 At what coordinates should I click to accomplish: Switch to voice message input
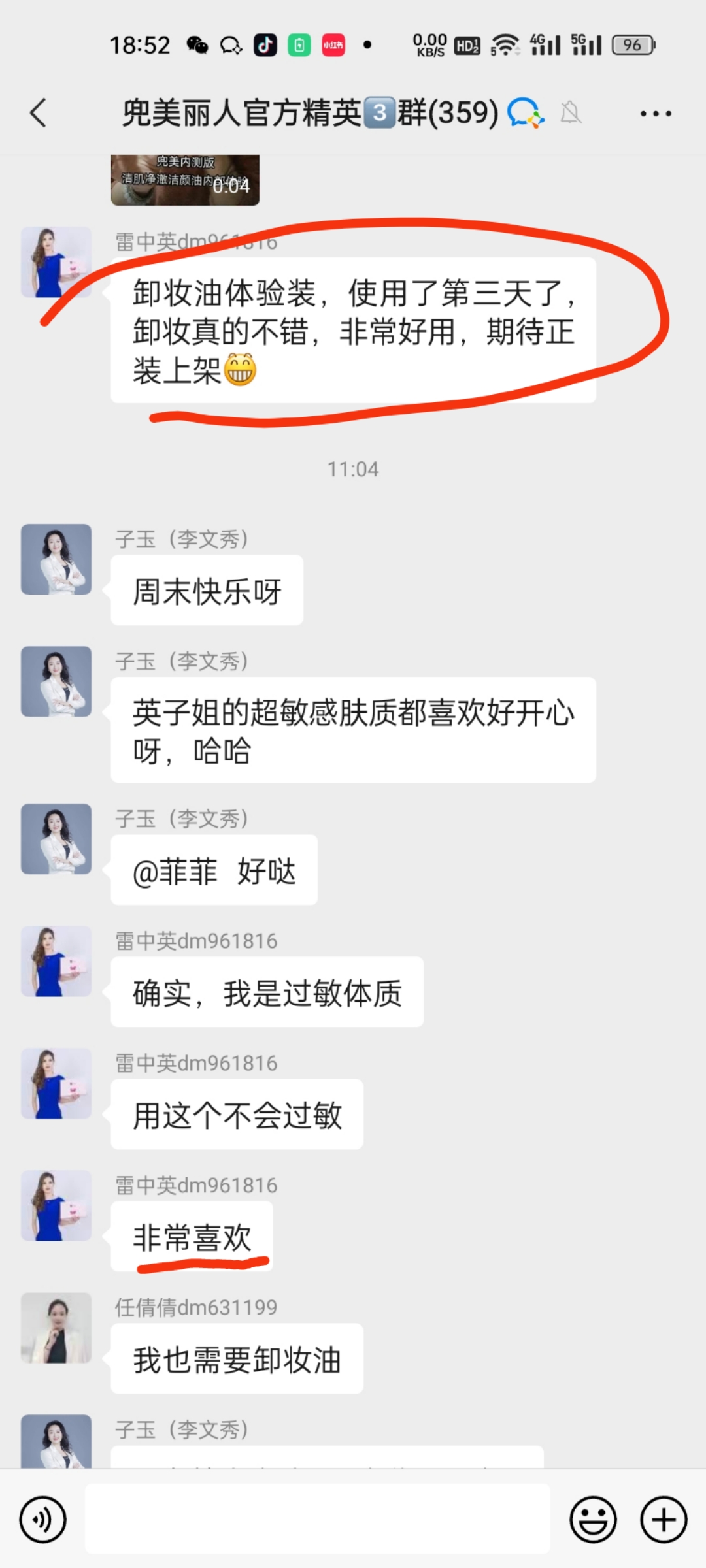coord(43,1520)
